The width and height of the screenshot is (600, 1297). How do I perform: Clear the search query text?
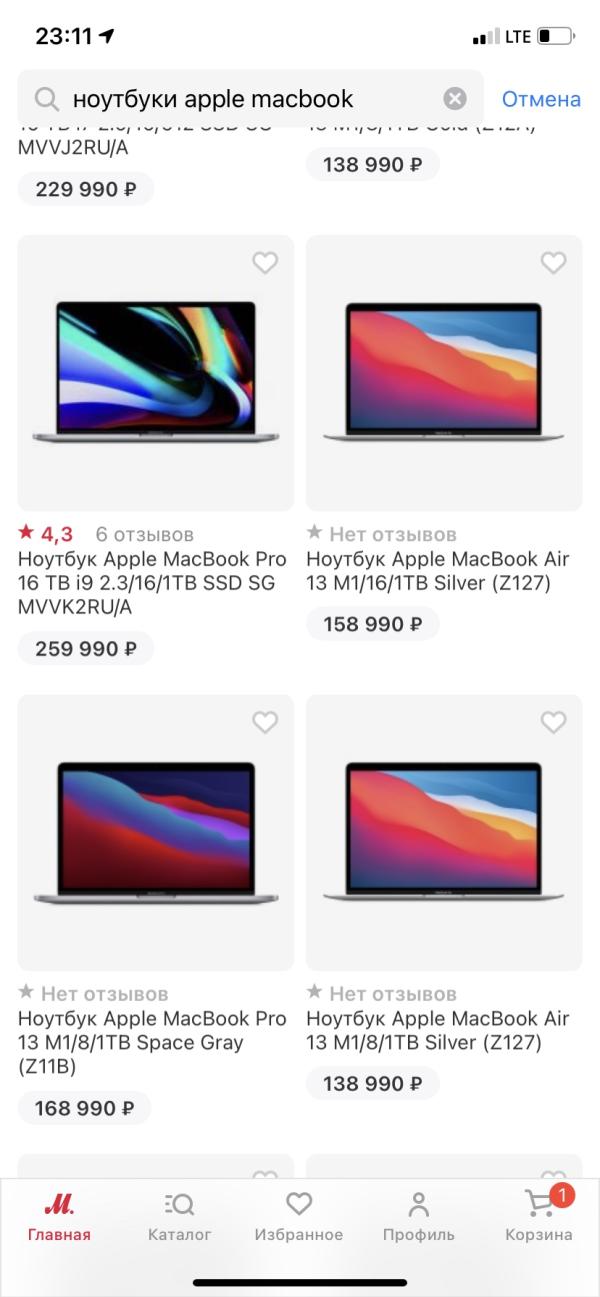click(455, 99)
